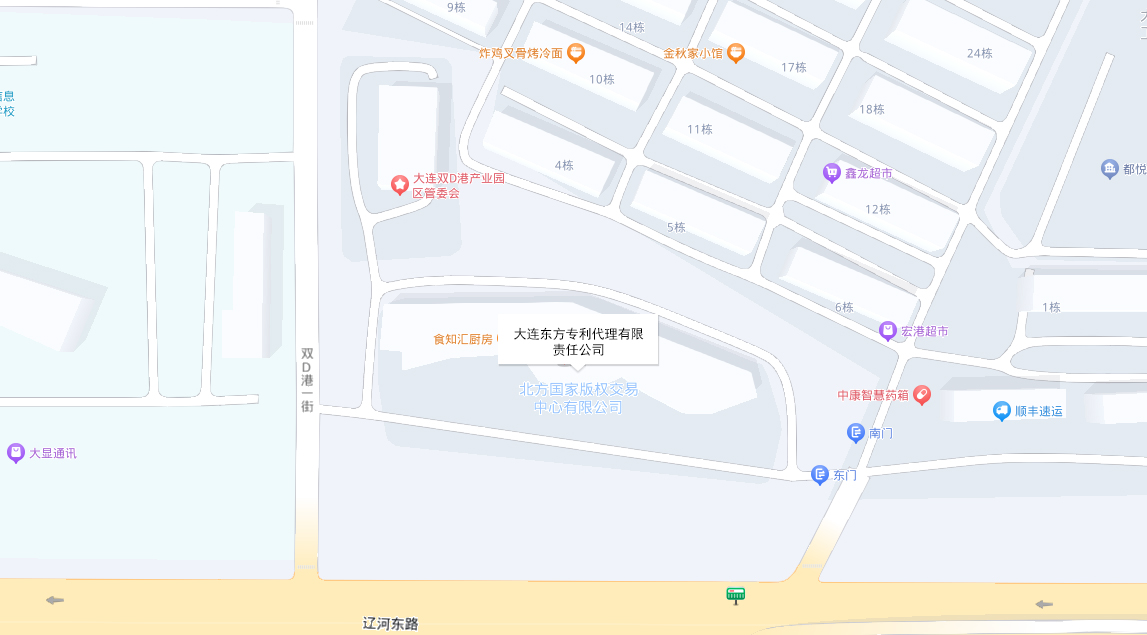Select the 大连双D港产业园区管委会 marker
The width and height of the screenshot is (1147, 635).
point(399,184)
